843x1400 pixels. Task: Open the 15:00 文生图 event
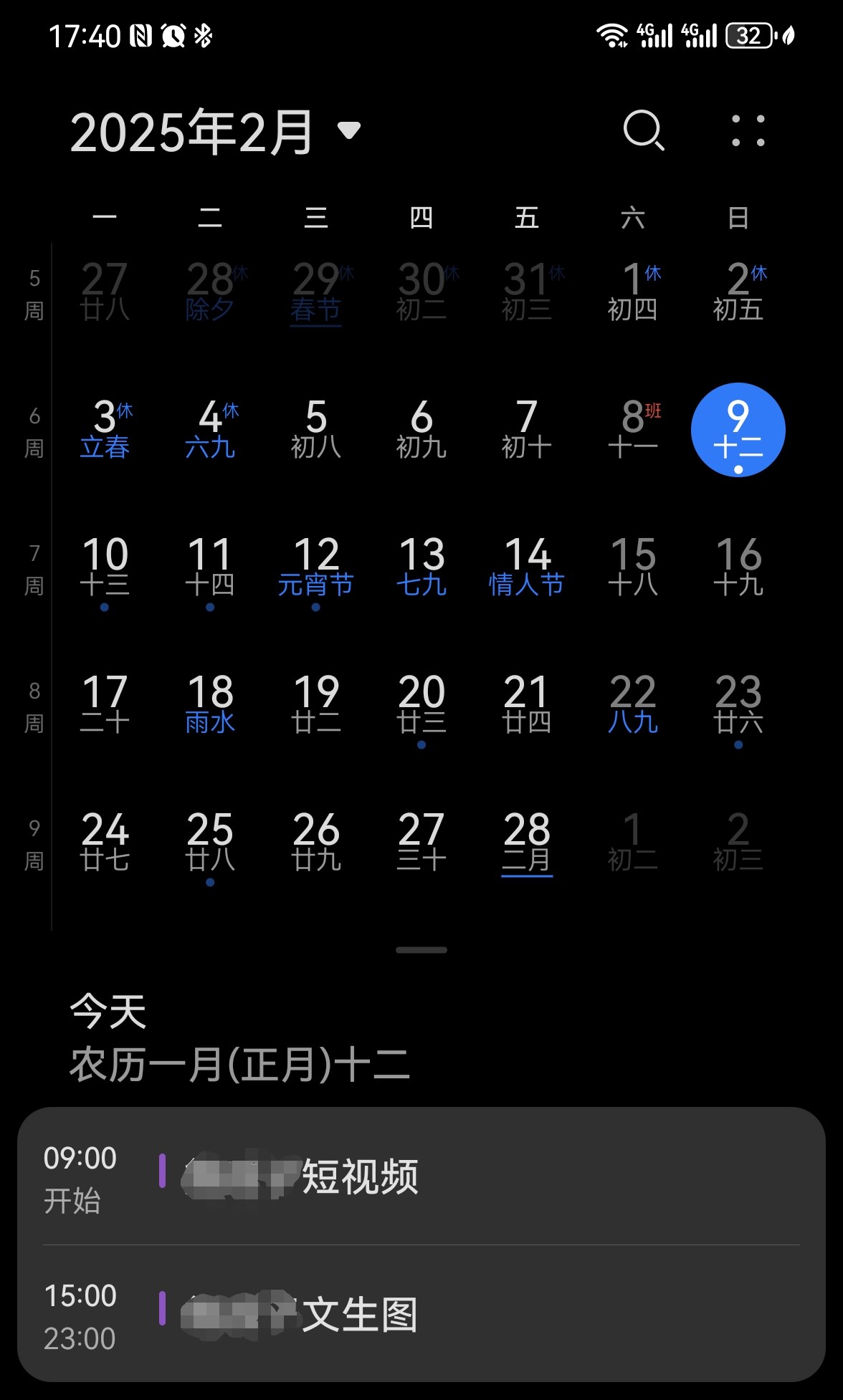click(x=421, y=1313)
